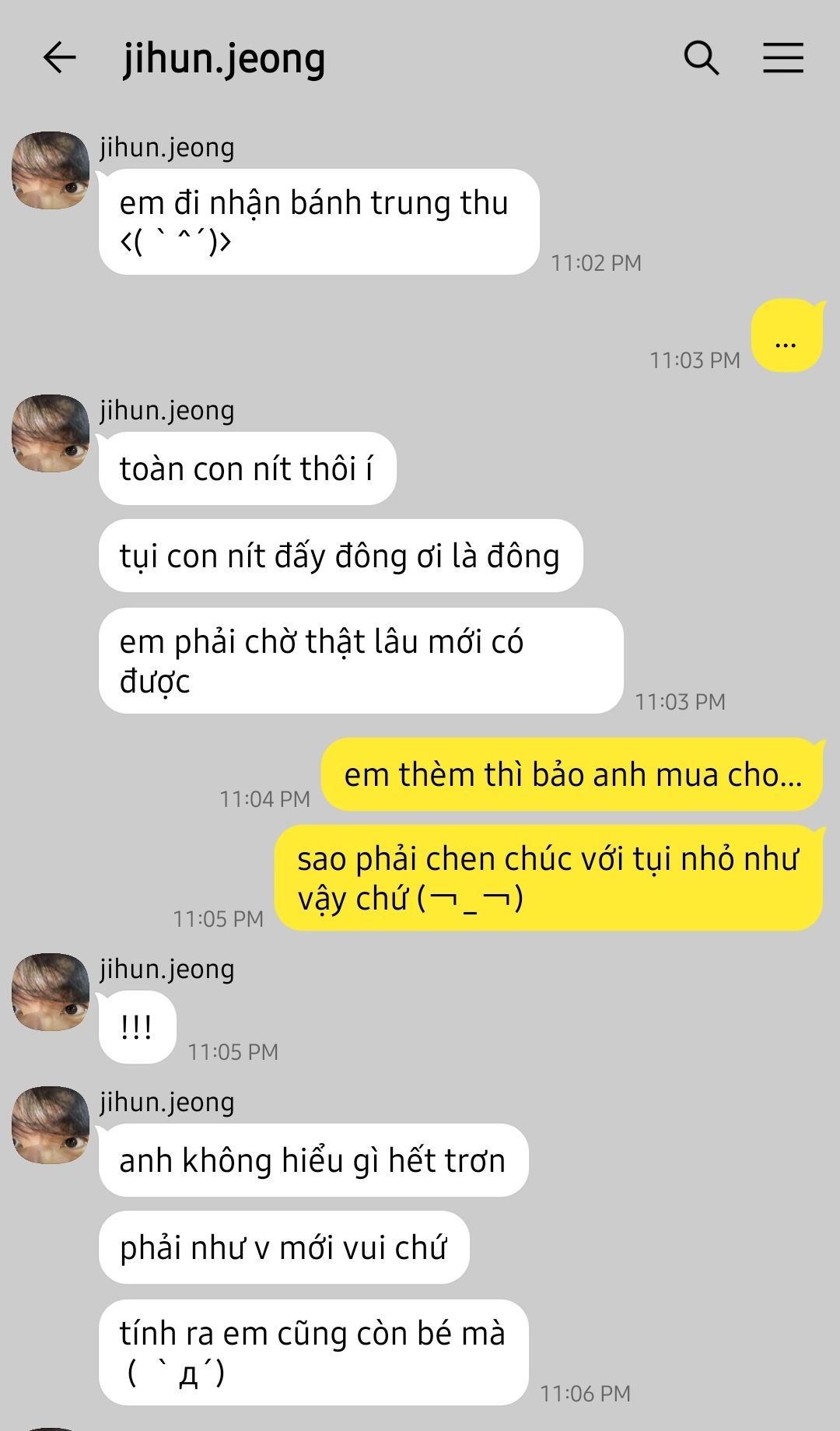Search within this conversation
This screenshot has height=1431, width=840.
click(x=701, y=58)
